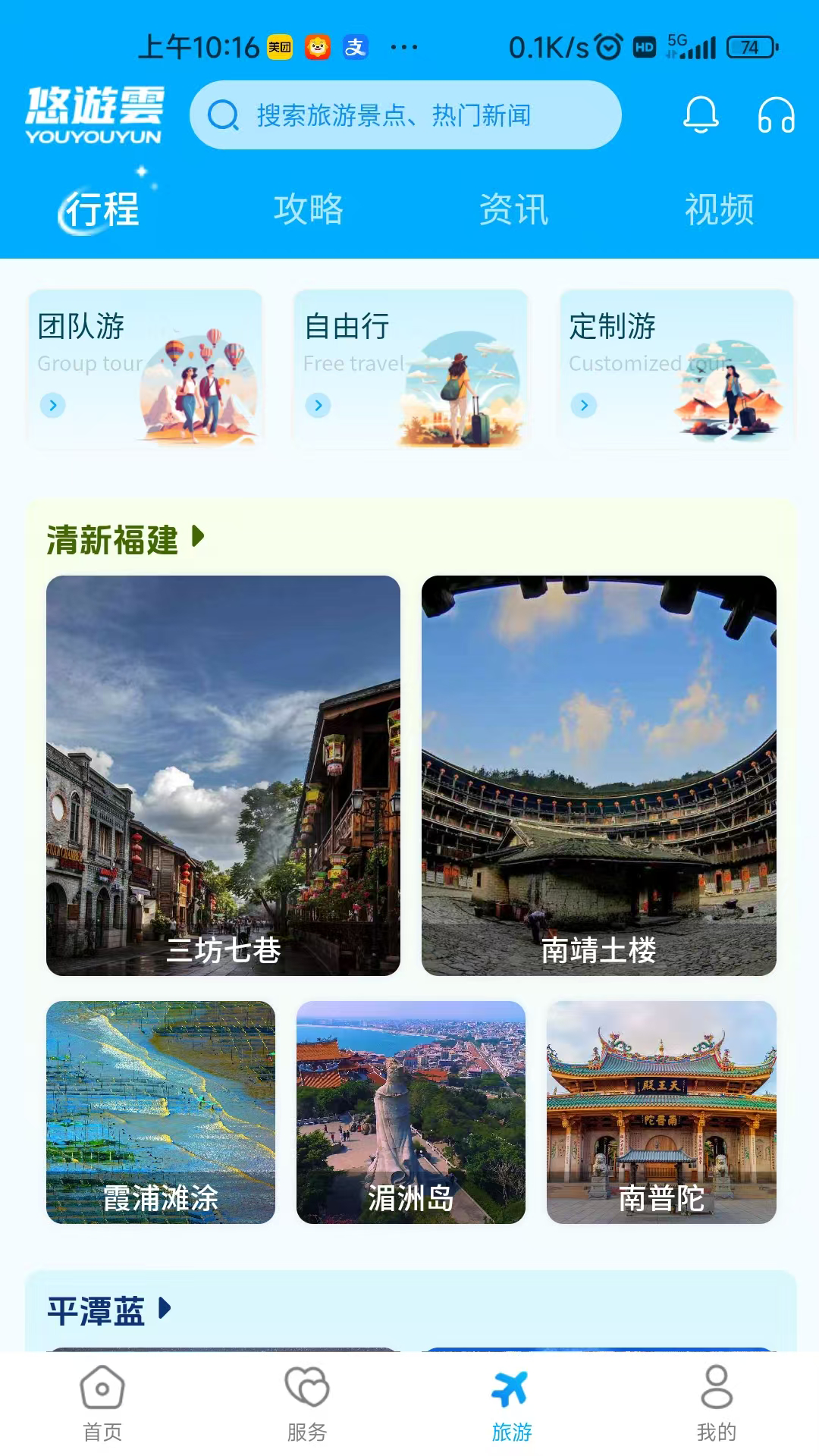Screen dimensions: 819x1456
Task: Open the notification bell
Action: [701, 115]
